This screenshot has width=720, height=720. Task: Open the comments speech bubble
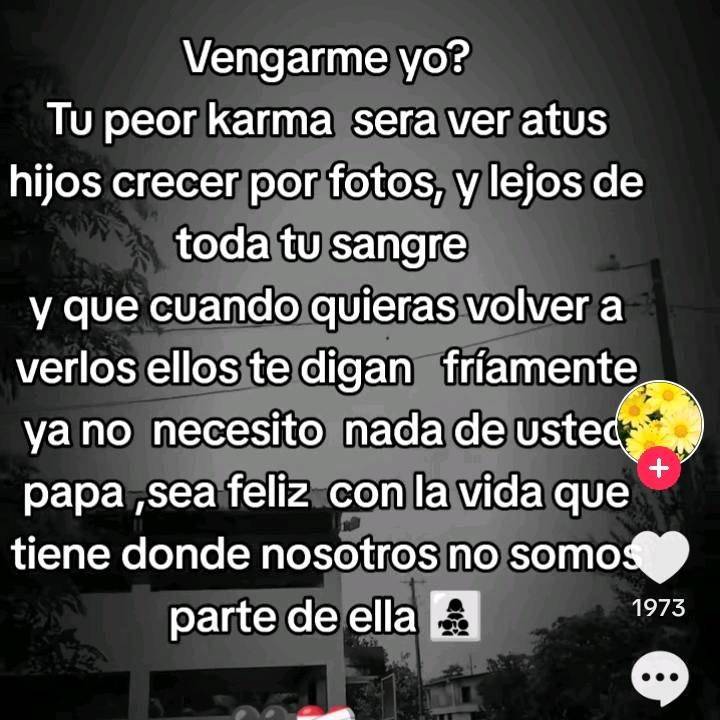pos(661,675)
